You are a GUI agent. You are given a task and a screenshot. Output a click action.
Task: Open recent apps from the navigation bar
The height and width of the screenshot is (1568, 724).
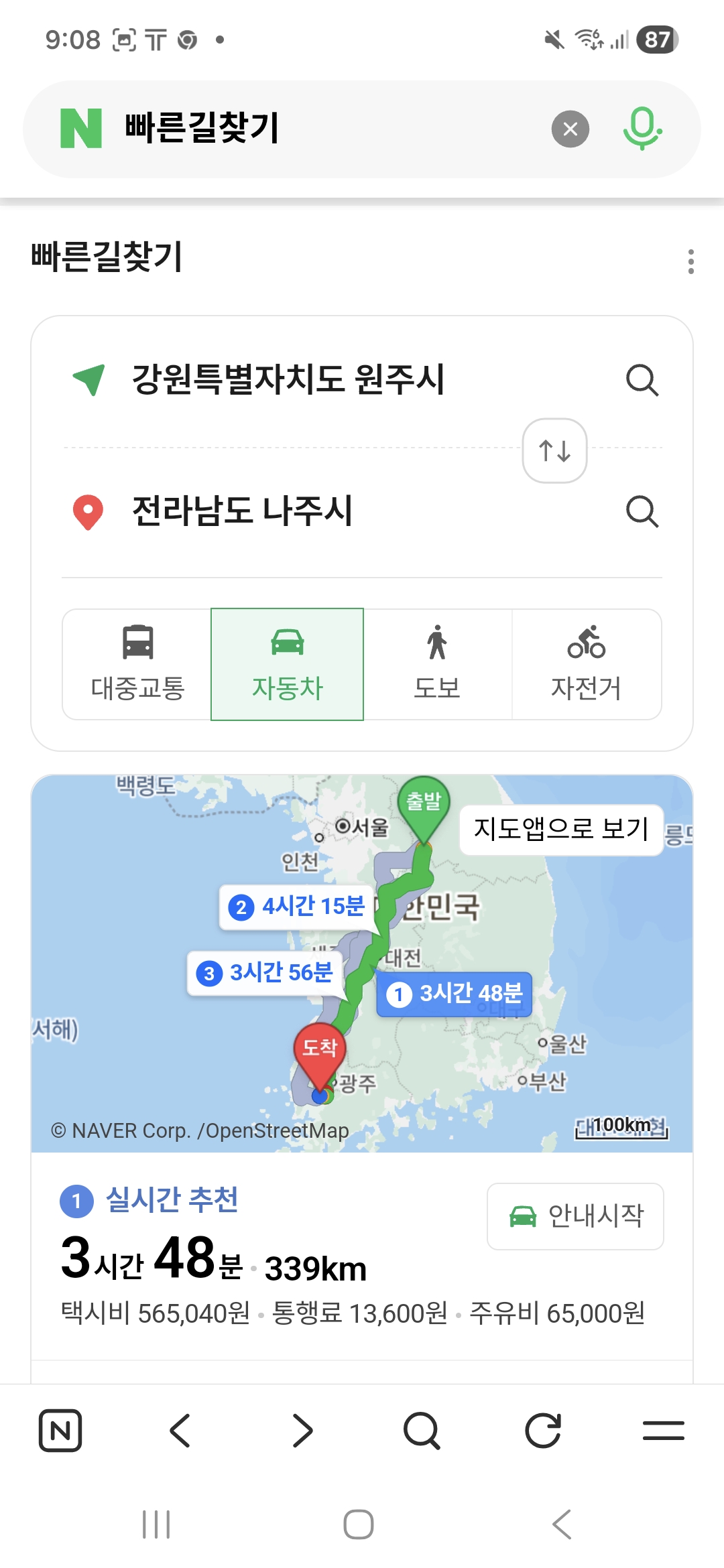pos(156,1524)
